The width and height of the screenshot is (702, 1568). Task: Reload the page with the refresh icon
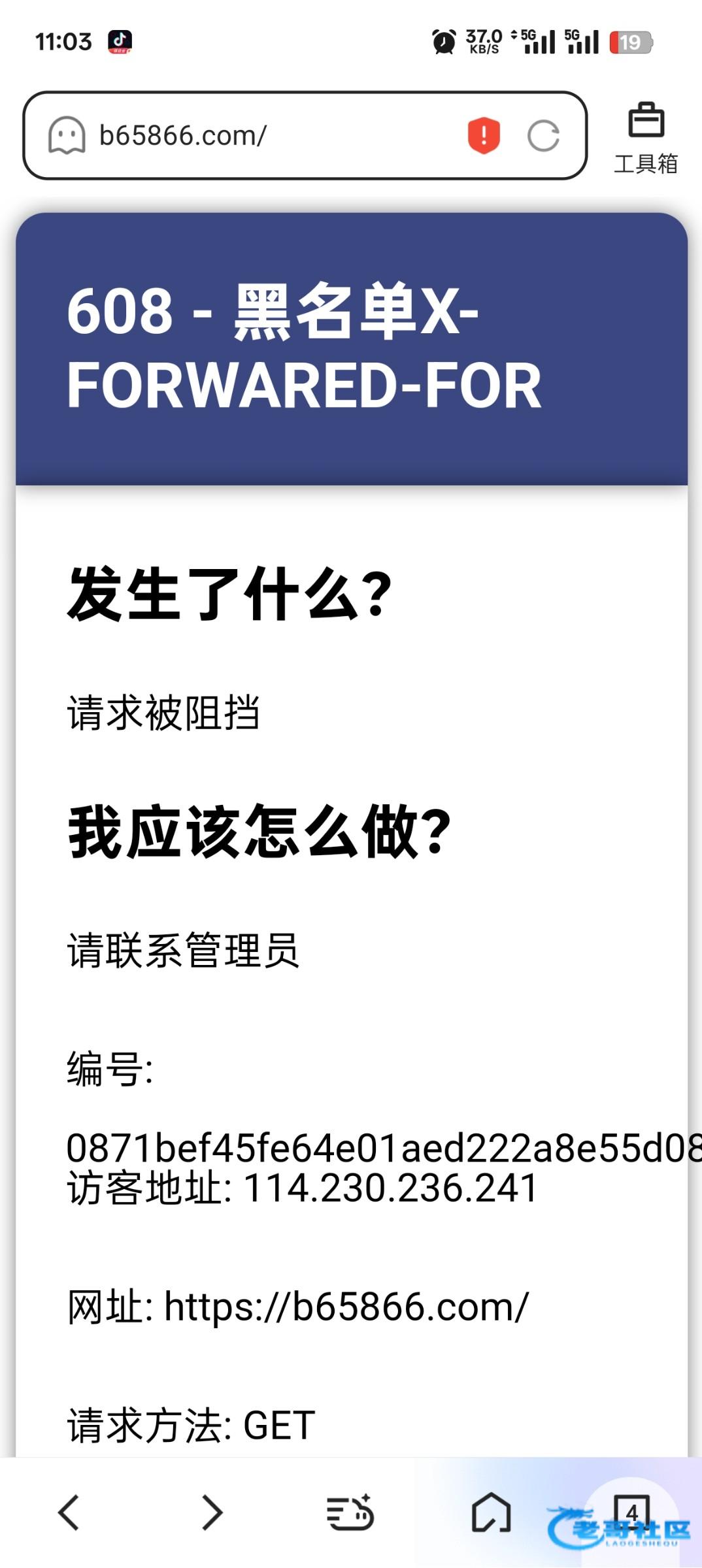tap(544, 136)
